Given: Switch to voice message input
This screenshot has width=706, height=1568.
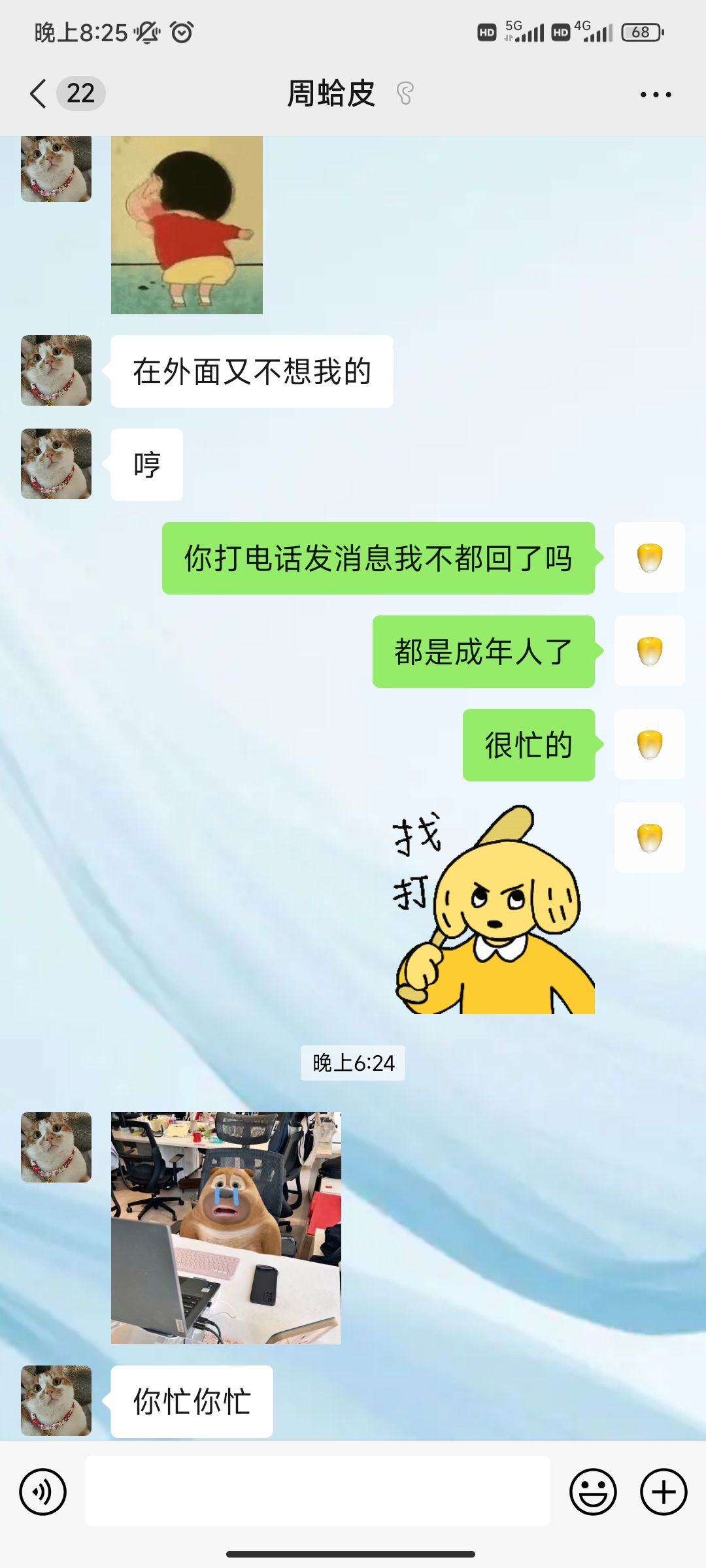Looking at the screenshot, I should [x=43, y=1492].
